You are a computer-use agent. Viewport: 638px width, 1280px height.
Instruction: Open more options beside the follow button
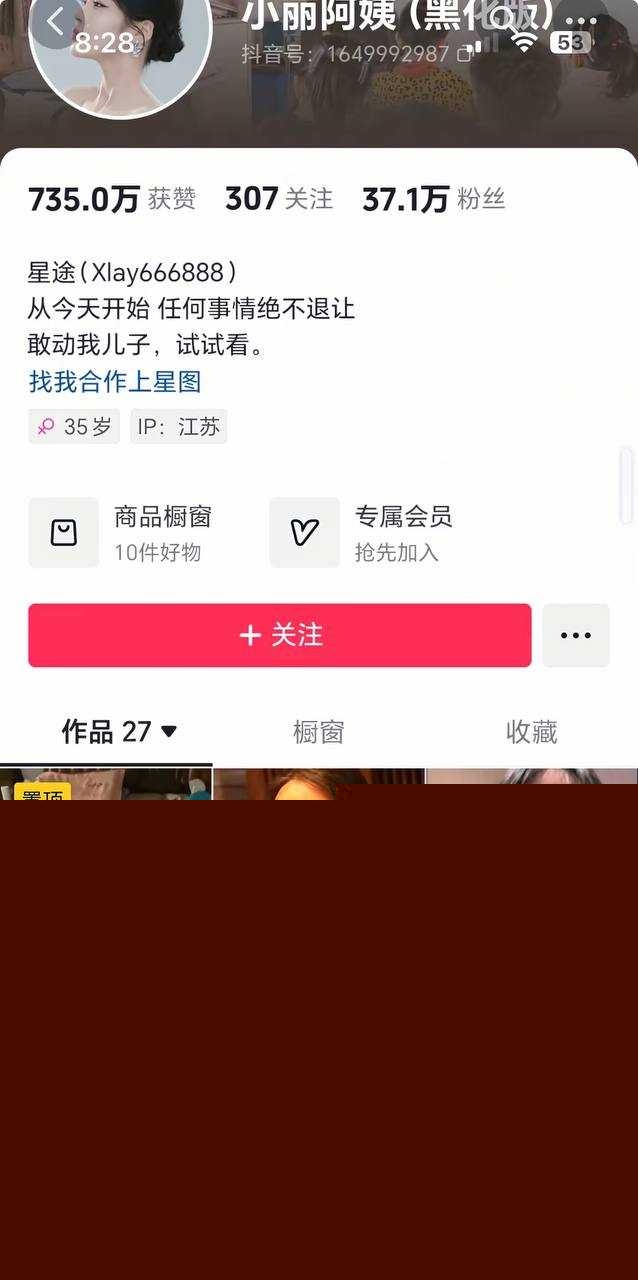click(575, 635)
